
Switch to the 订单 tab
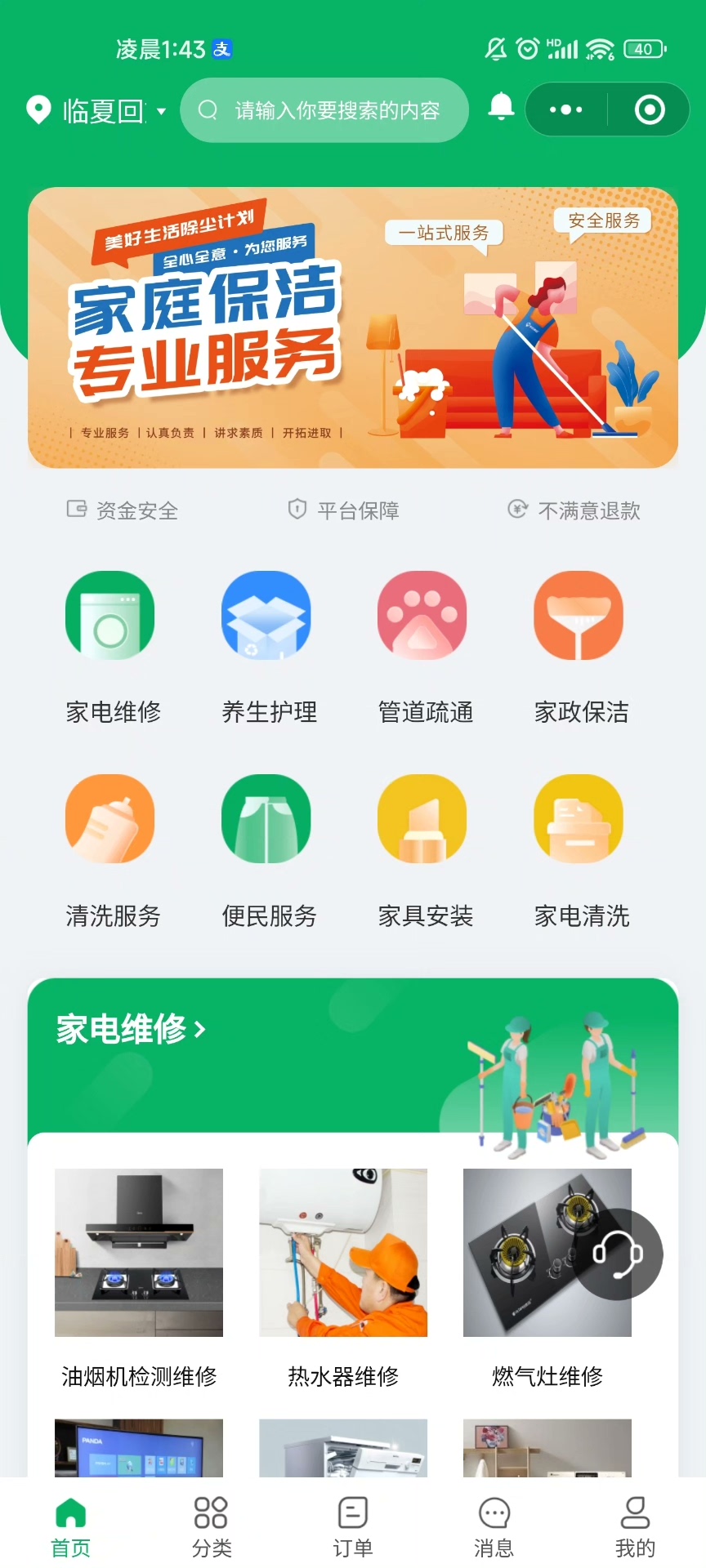[x=353, y=1526]
